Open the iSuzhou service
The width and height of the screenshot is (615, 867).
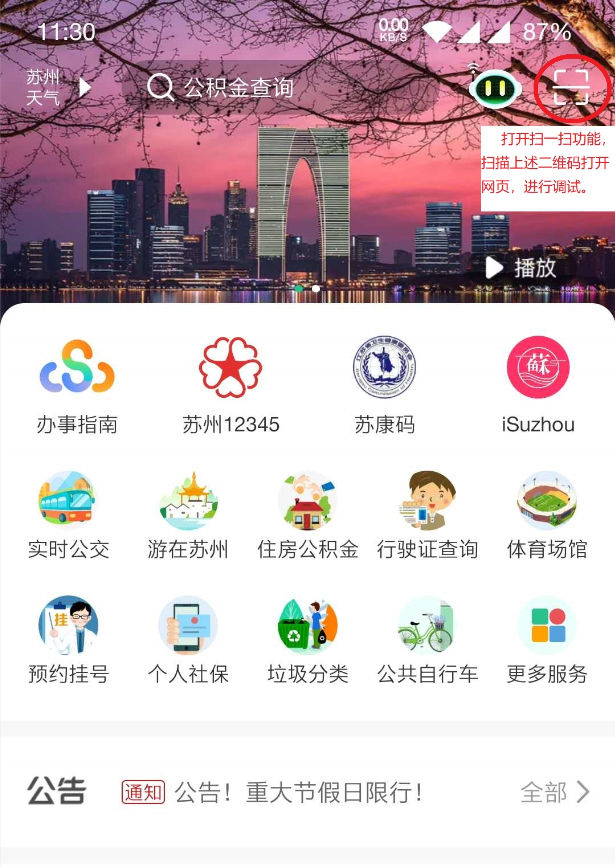pos(538,385)
